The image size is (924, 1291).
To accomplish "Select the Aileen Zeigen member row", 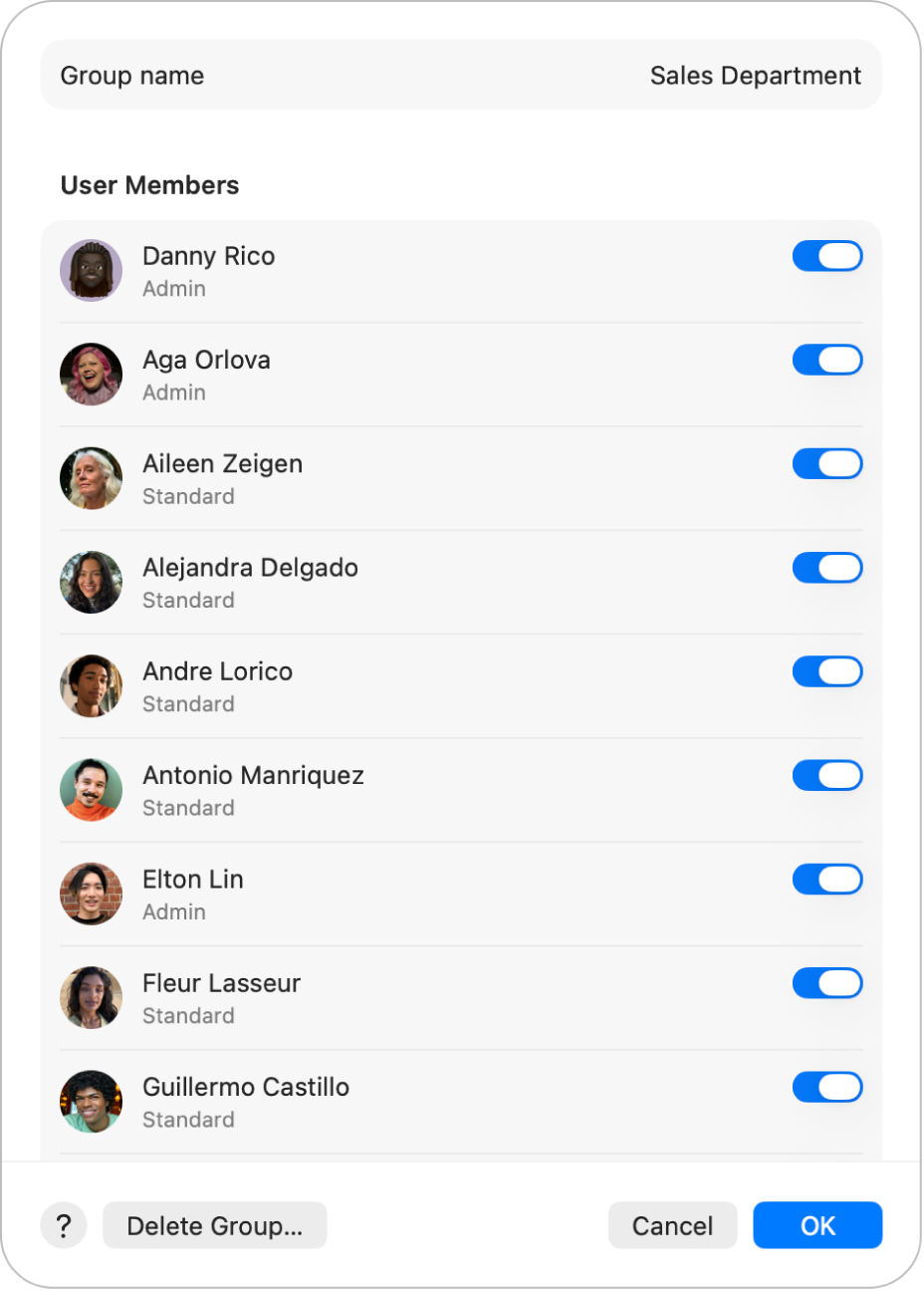I will click(x=458, y=478).
